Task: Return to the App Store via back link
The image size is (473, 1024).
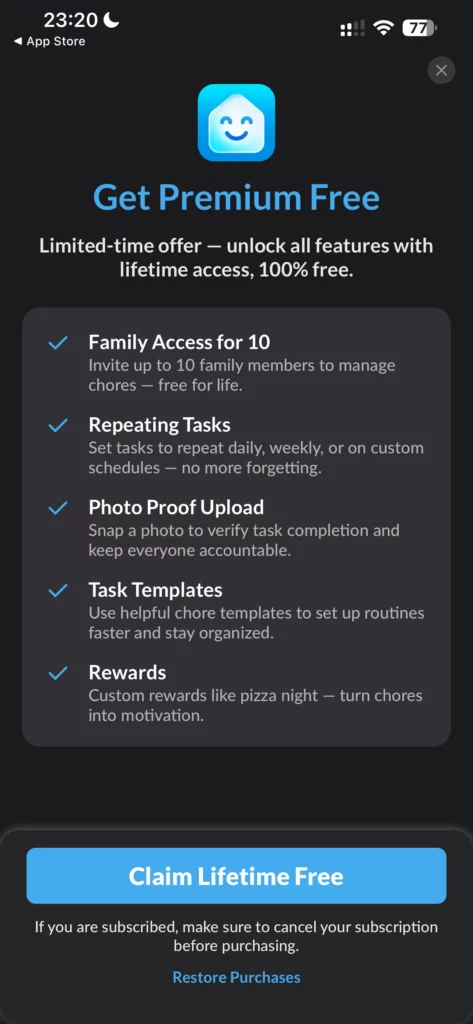Action: coord(50,41)
